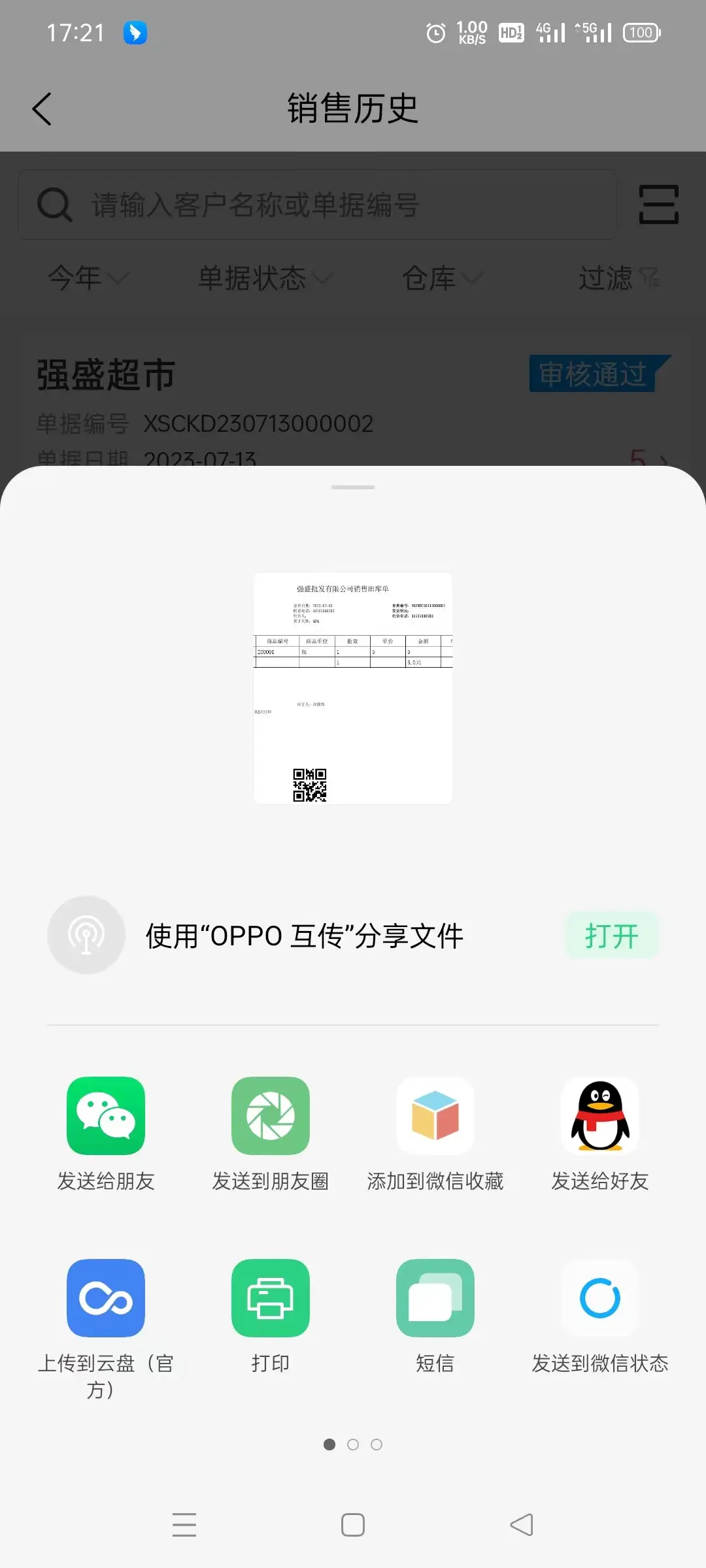
Task: Select 发送到朋友圈 share option
Action: click(x=271, y=1116)
